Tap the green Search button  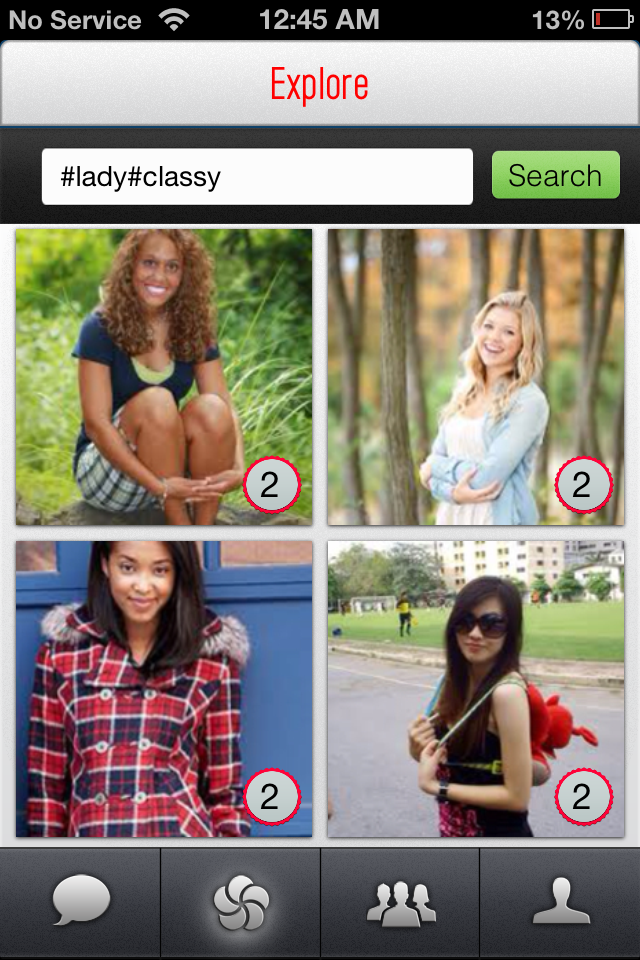click(x=555, y=176)
